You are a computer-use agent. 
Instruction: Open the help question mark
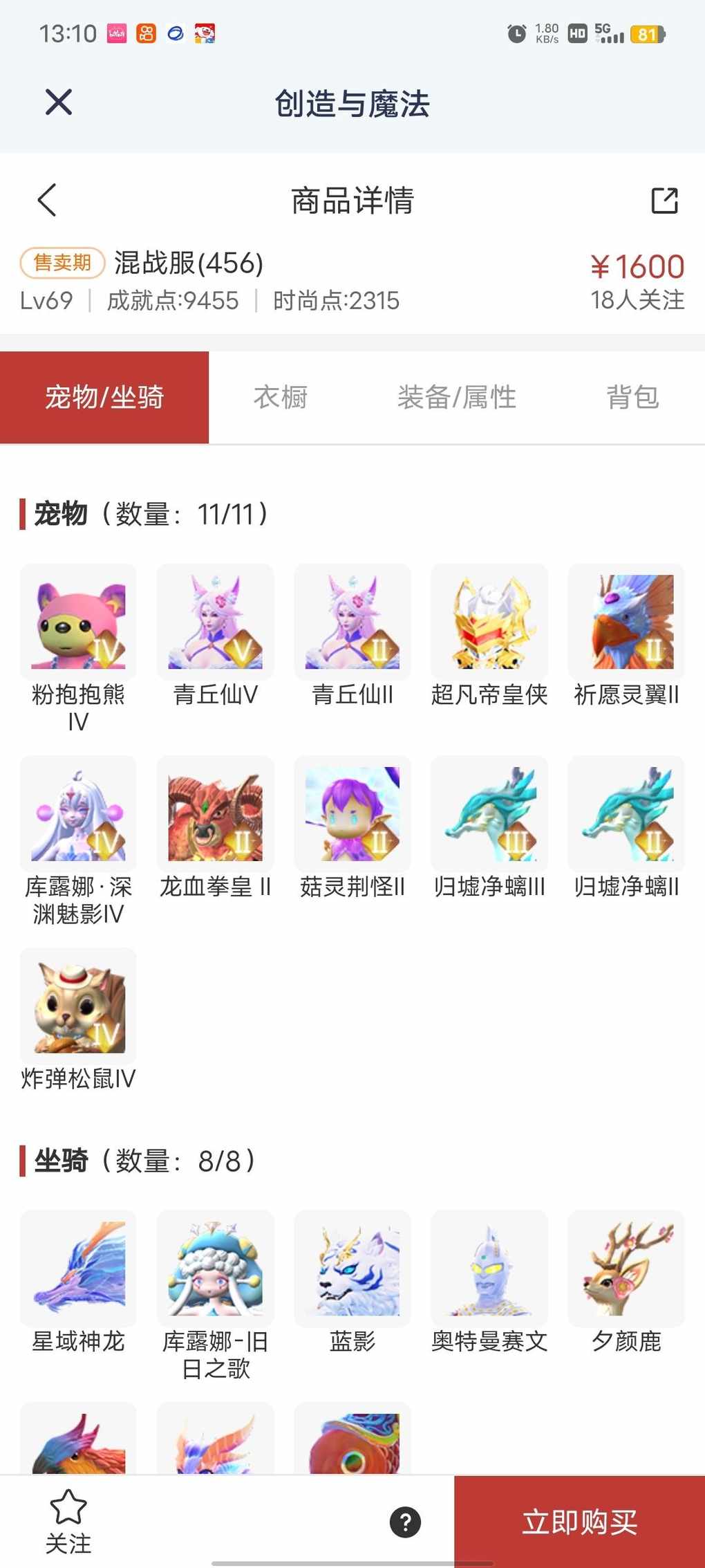point(406,1522)
